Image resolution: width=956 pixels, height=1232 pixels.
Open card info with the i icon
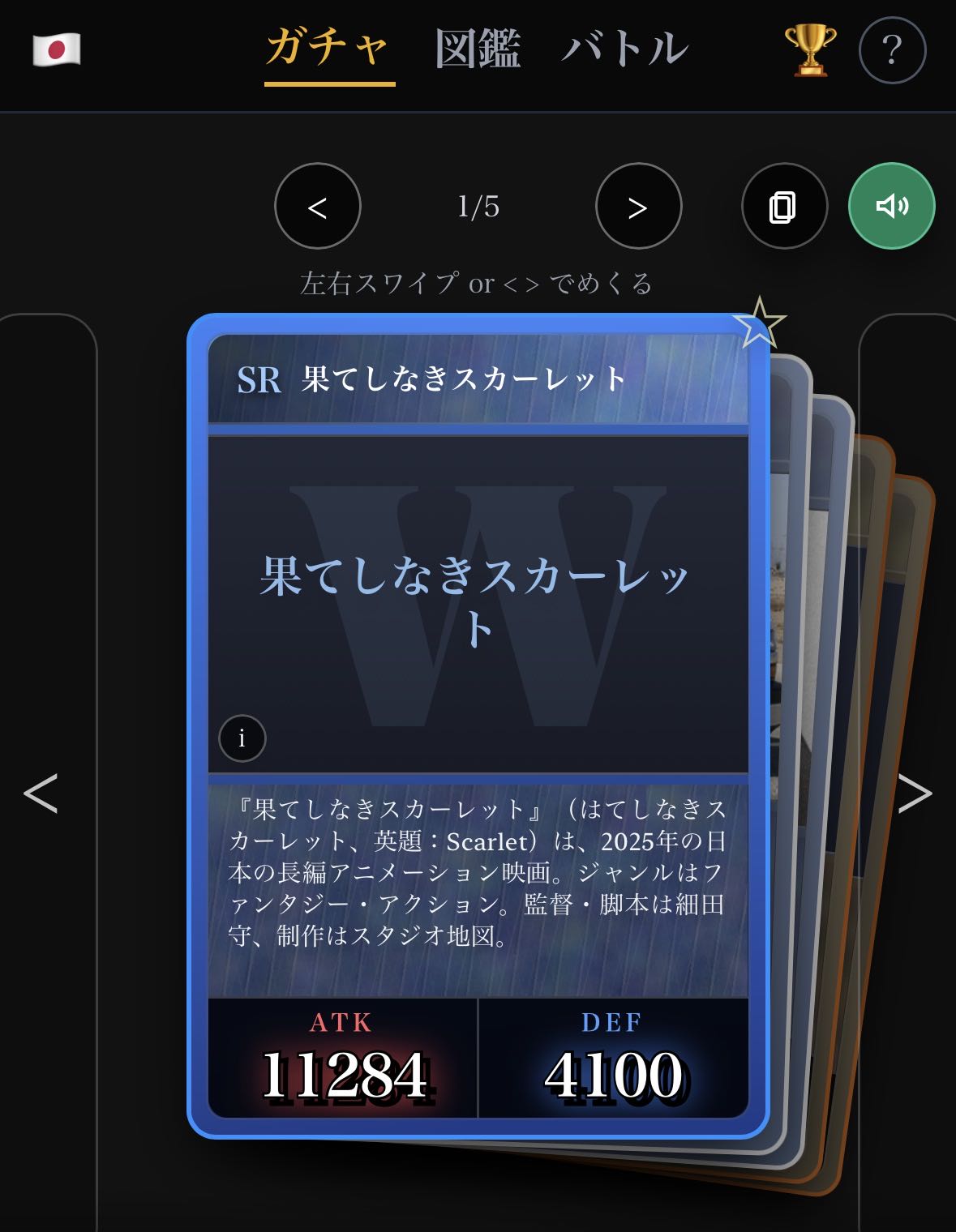[x=242, y=738]
